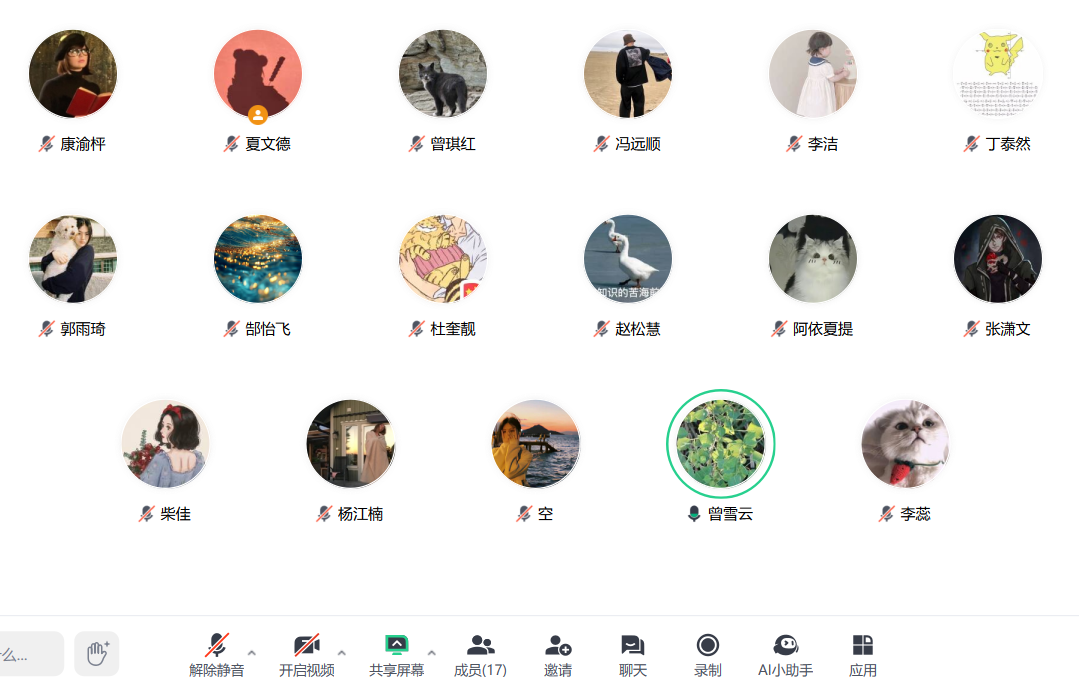Turn on camera with 开启视频
1079x690 pixels.
(x=306, y=654)
